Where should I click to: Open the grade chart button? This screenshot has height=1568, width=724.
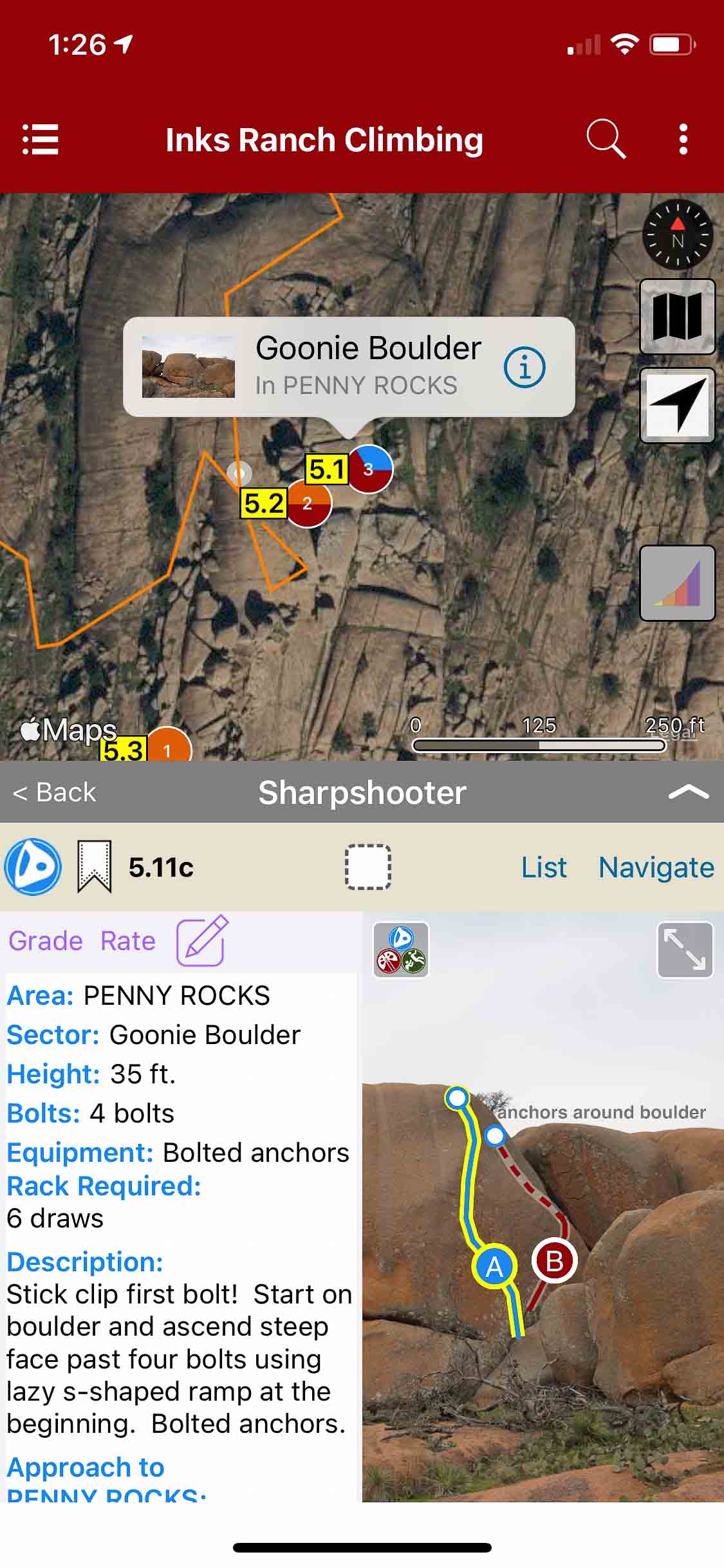[677, 583]
